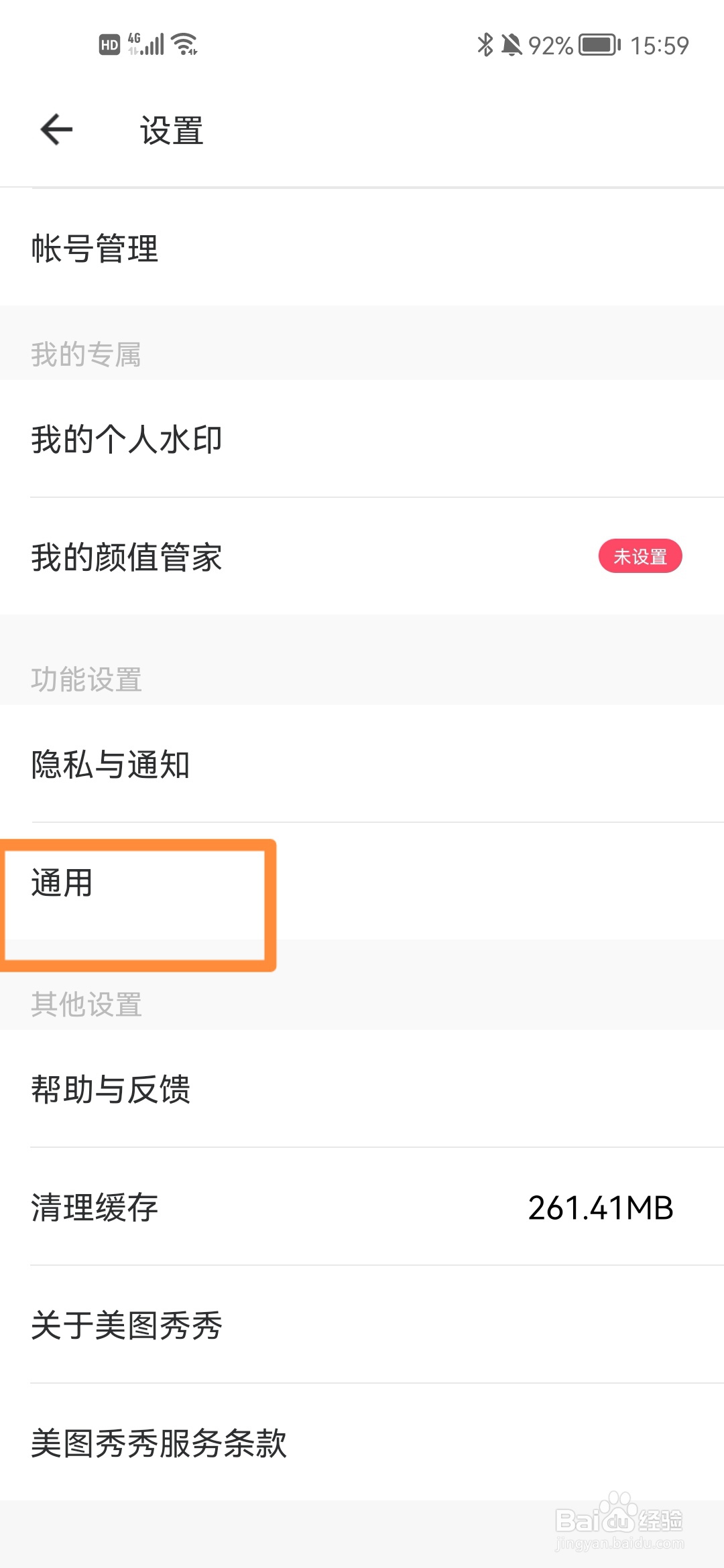Tap the Bluetooth status icon
Viewport: 724px width, 1568px height.
[x=485, y=44]
